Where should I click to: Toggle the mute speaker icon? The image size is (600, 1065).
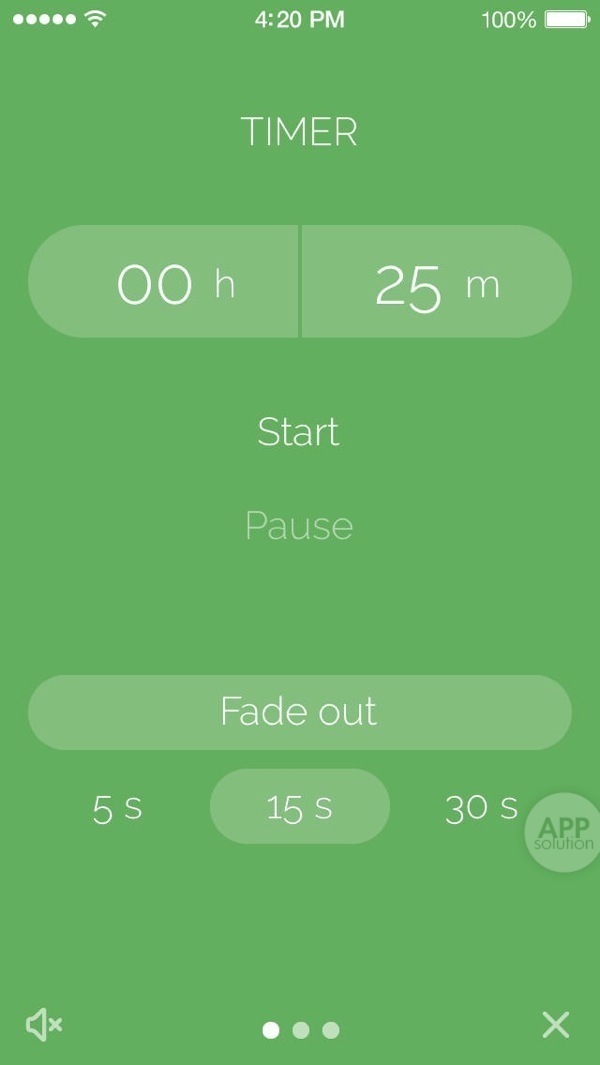click(44, 1025)
